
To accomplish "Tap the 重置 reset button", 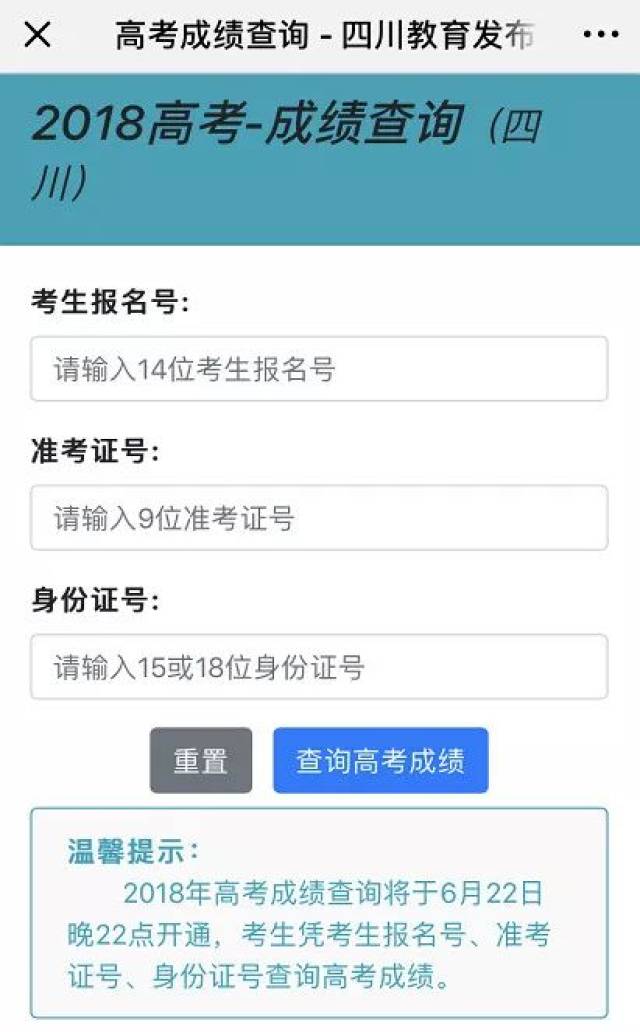I will coord(201,761).
